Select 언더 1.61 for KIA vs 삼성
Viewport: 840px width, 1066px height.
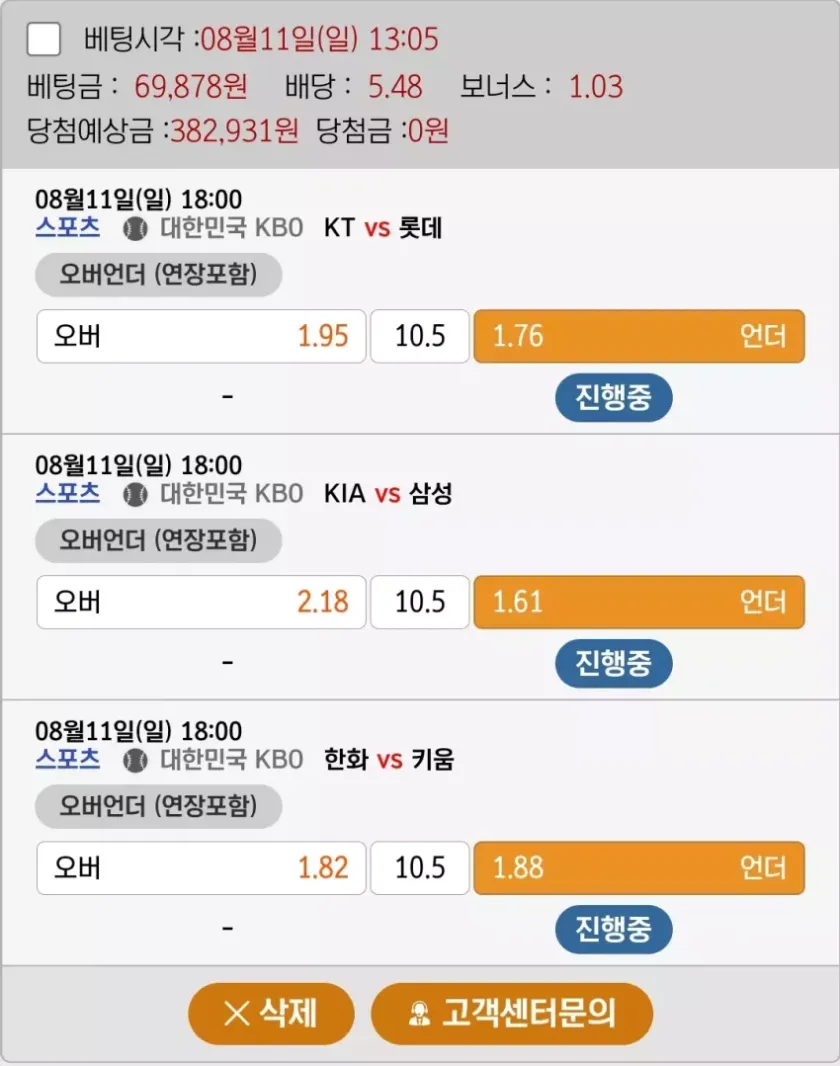click(x=638, y=602)
